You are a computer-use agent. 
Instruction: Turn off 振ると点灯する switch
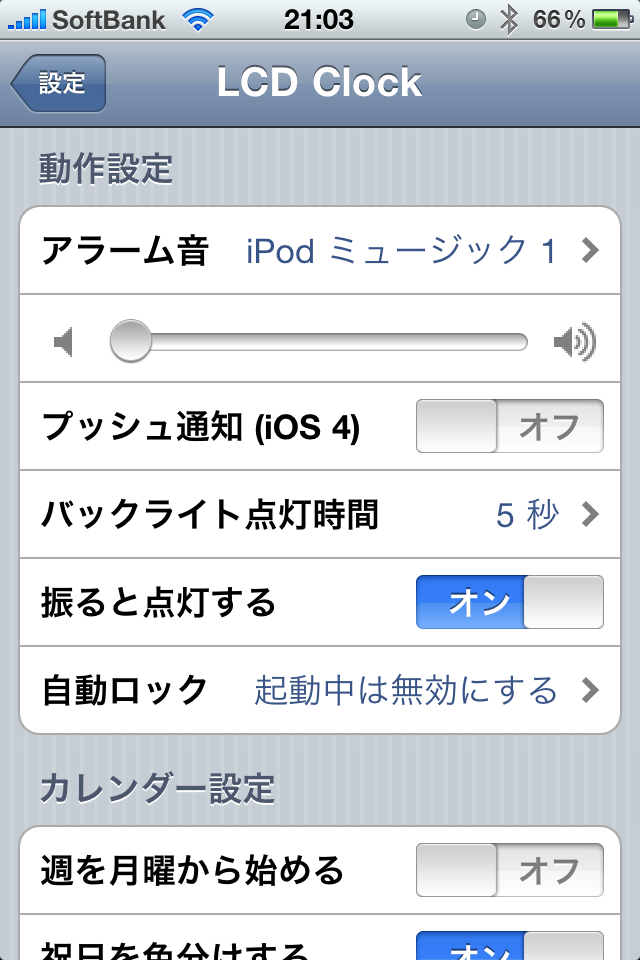click(509, 602)
